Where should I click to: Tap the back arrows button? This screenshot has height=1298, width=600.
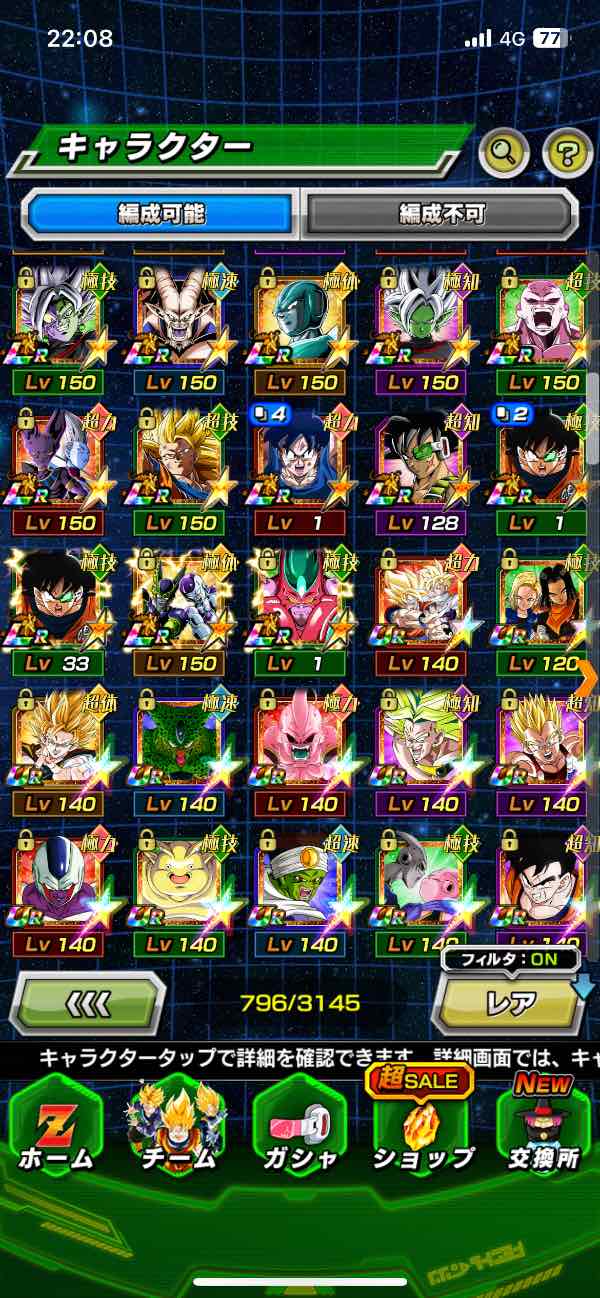click(x=87, y=1002)
